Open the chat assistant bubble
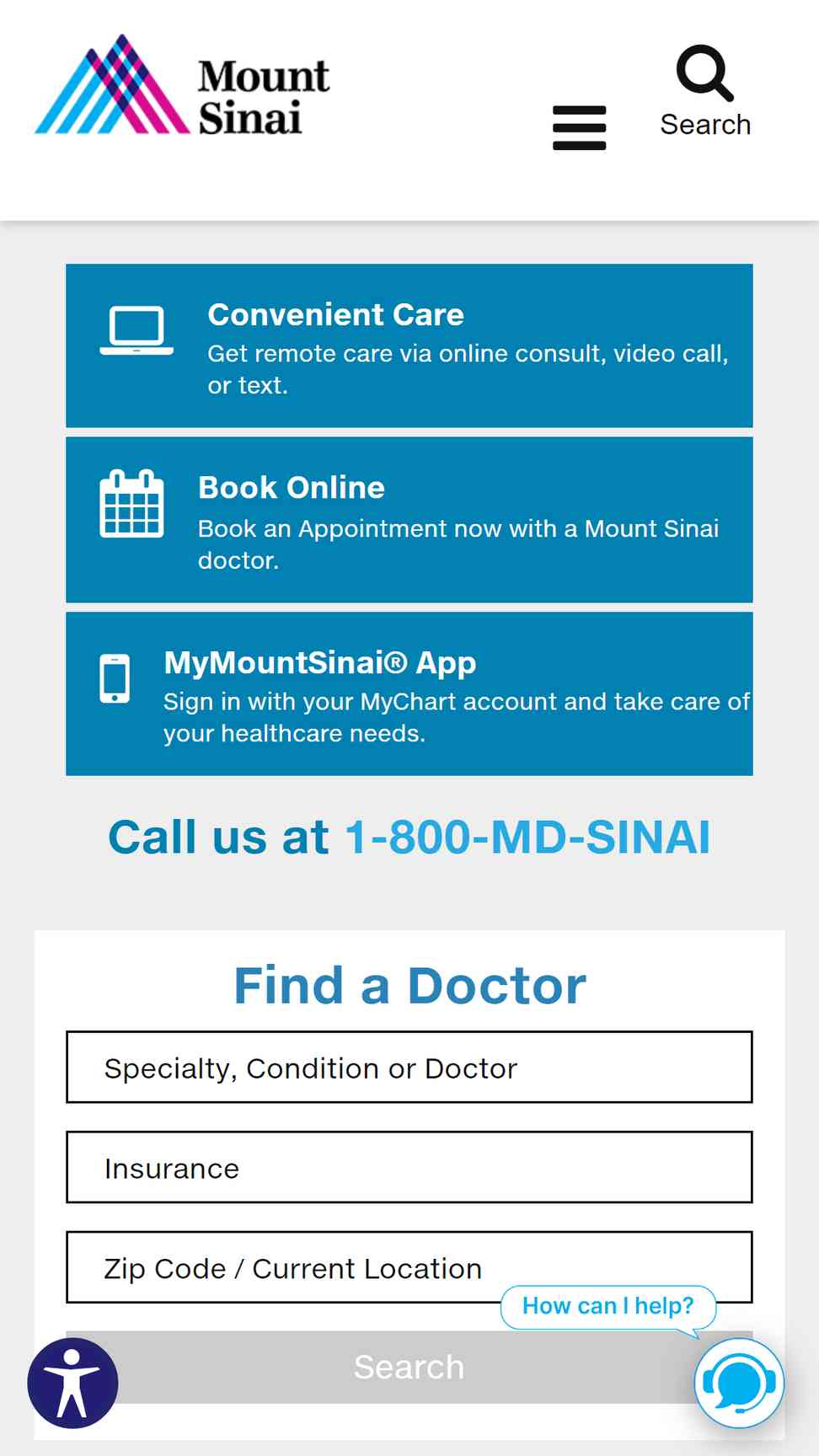Screen dimensions: 819x1456 point(739,1383)
